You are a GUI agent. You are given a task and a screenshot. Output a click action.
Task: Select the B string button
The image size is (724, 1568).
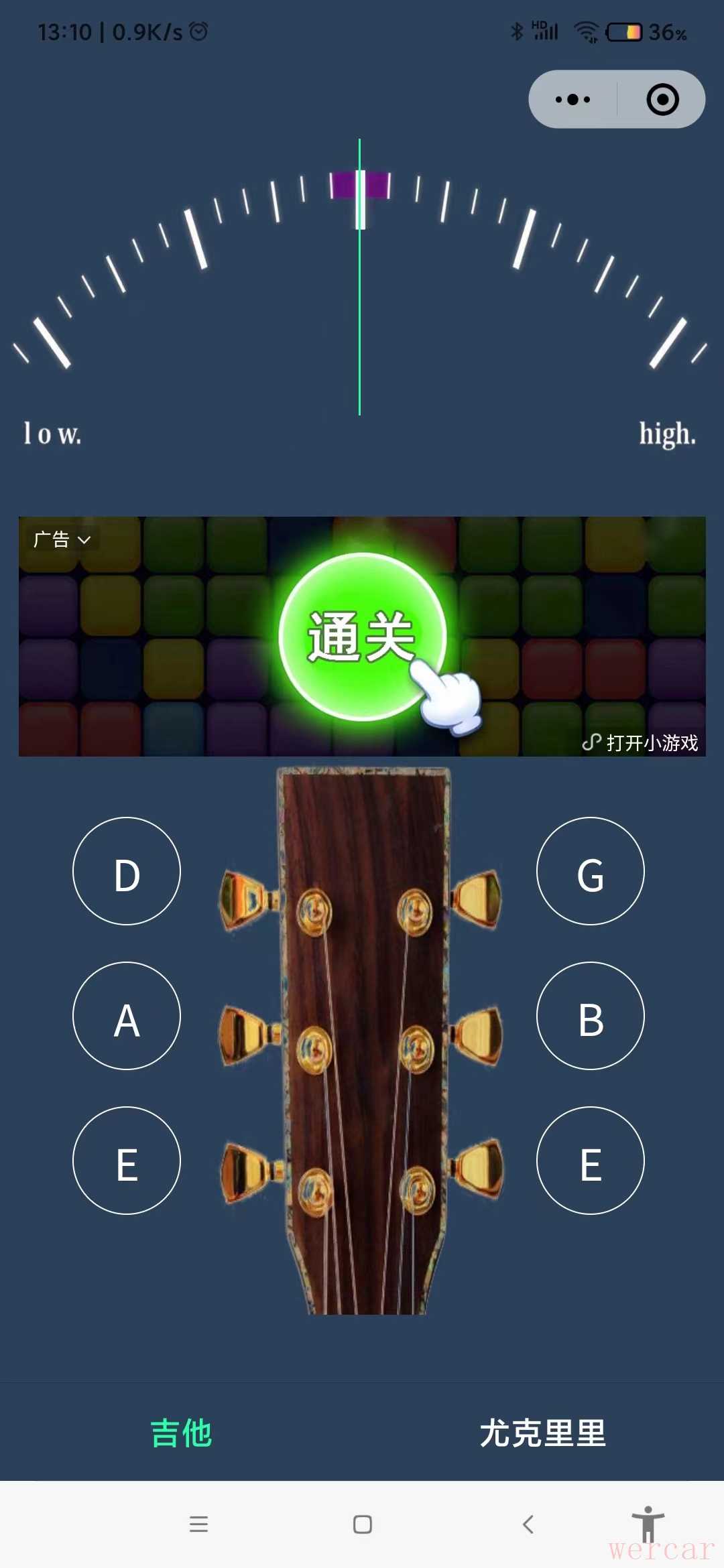pyautogui.click(x=591, y=1016)
